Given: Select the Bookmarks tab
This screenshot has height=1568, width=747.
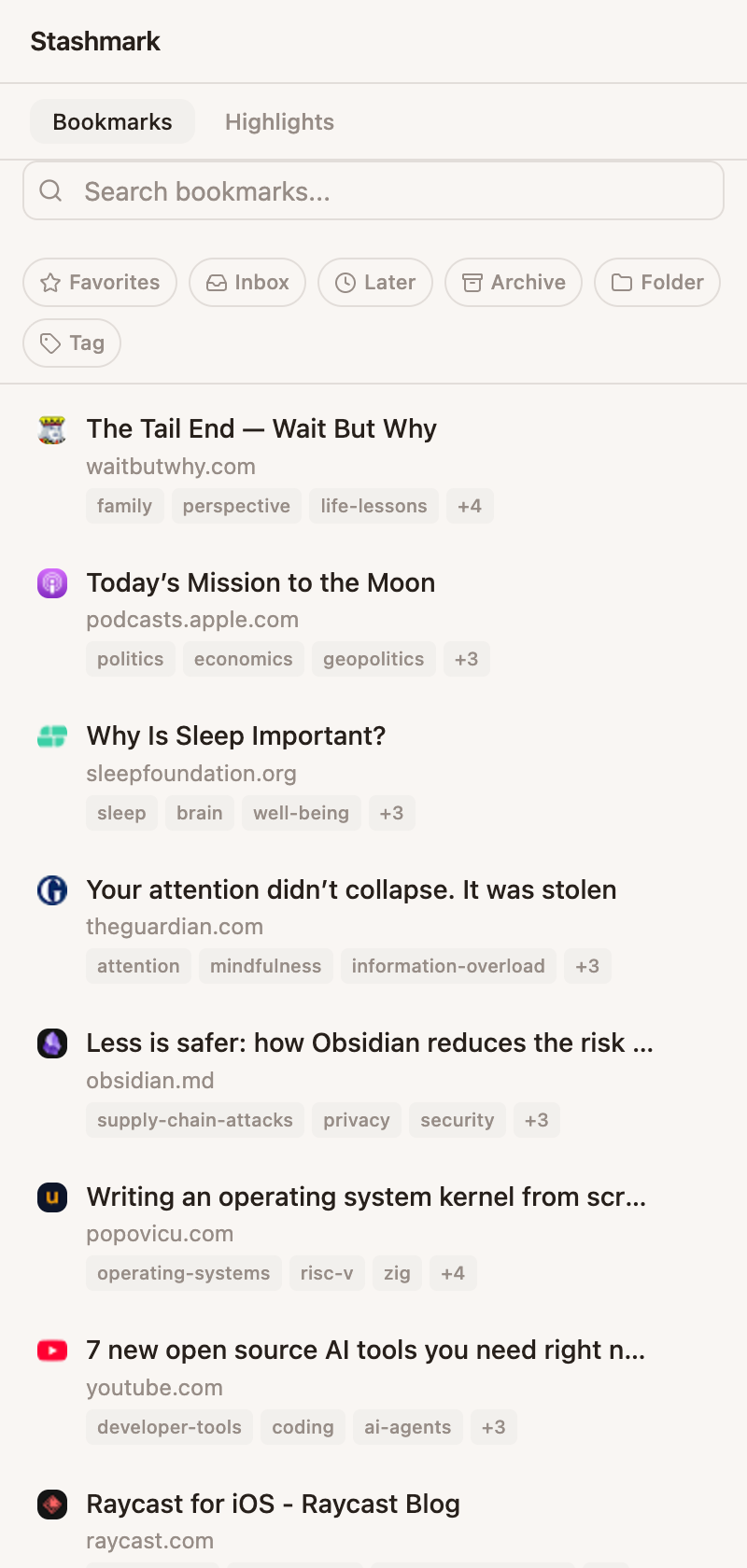Looking at the screenshot, I should [112, 121].
